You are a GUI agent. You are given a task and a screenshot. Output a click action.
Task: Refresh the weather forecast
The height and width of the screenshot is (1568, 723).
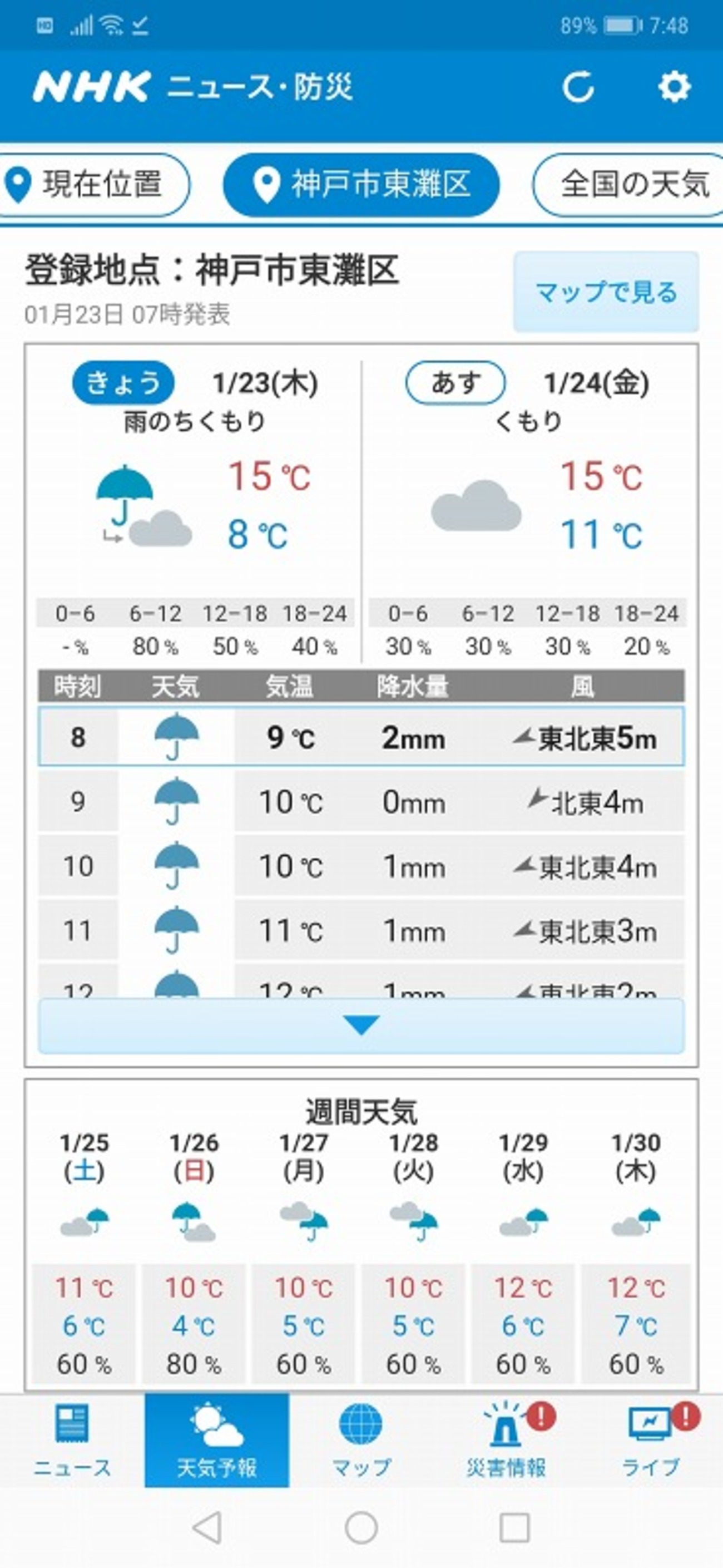point(577,87)
